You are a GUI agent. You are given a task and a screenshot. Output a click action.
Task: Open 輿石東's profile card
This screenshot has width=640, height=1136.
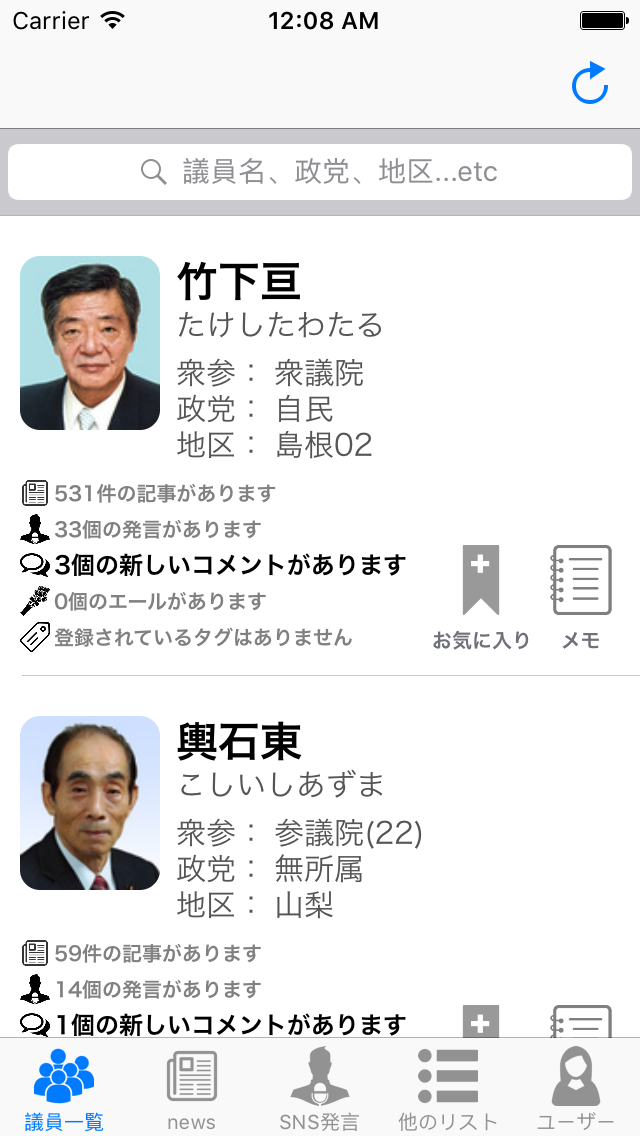[x=300, y=820]
